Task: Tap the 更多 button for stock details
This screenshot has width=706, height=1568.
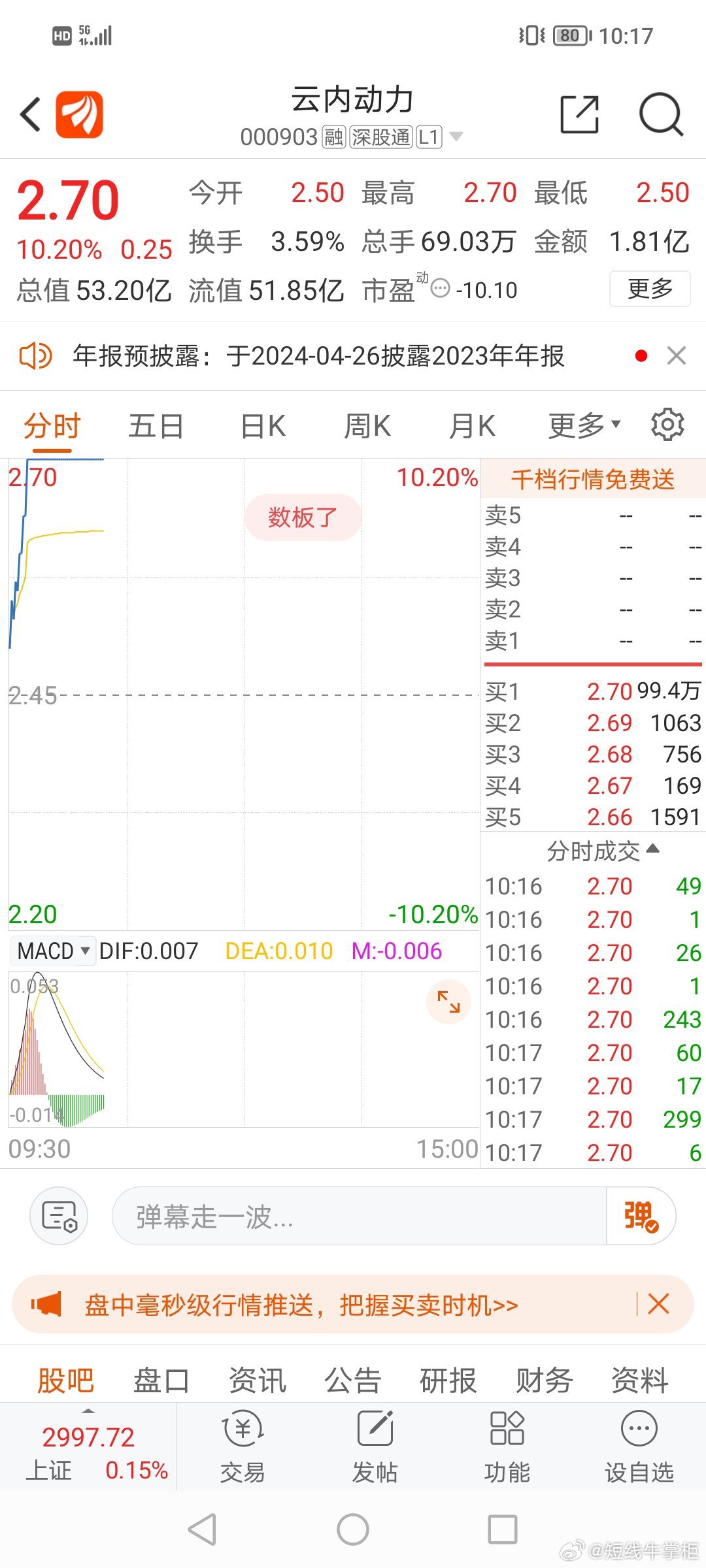Action: 650,289
